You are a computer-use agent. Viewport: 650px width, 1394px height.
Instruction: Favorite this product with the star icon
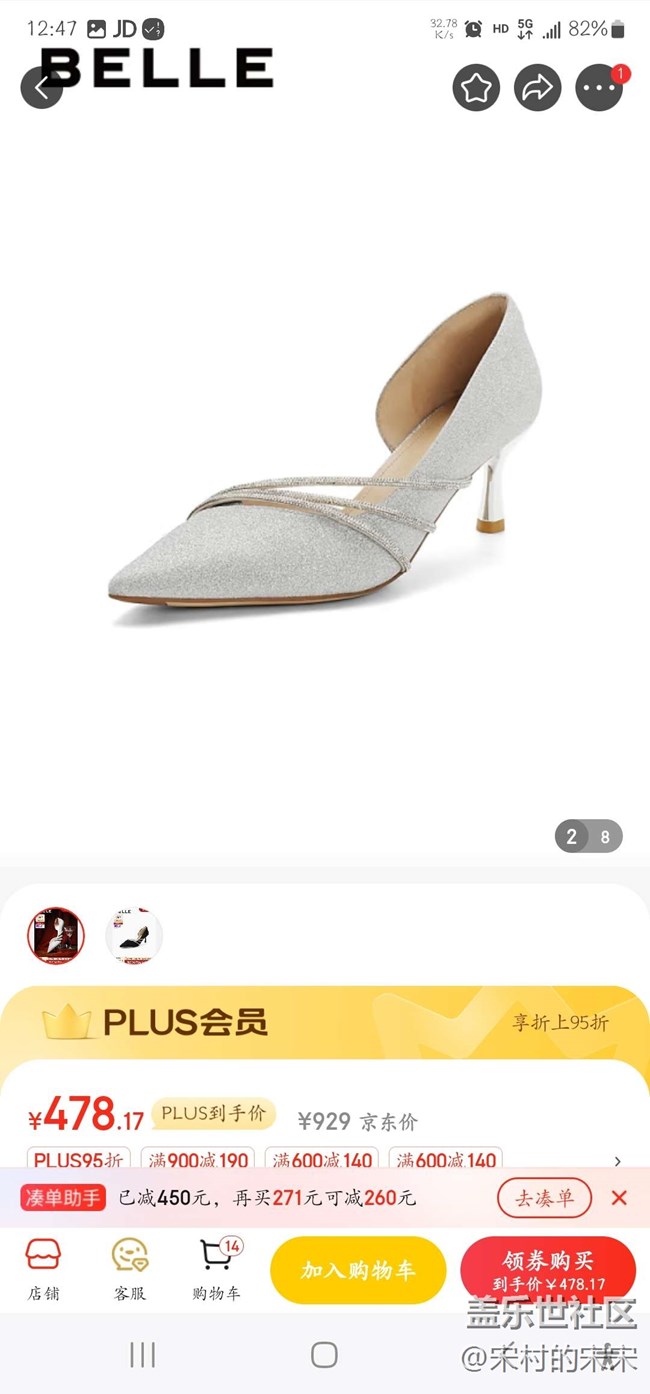[476, 88]
